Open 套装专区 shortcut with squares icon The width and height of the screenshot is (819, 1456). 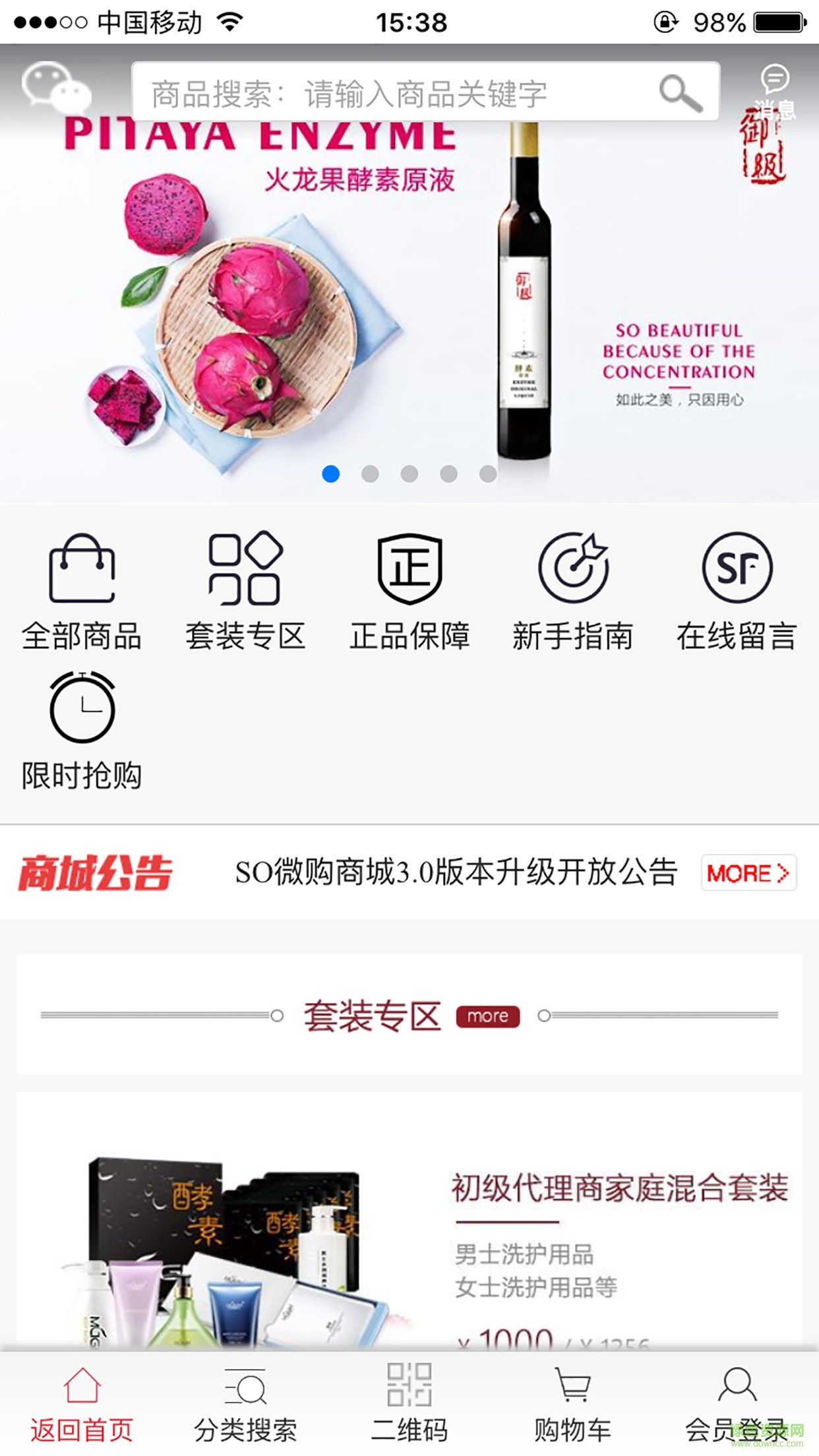click(x=245, y=591)
